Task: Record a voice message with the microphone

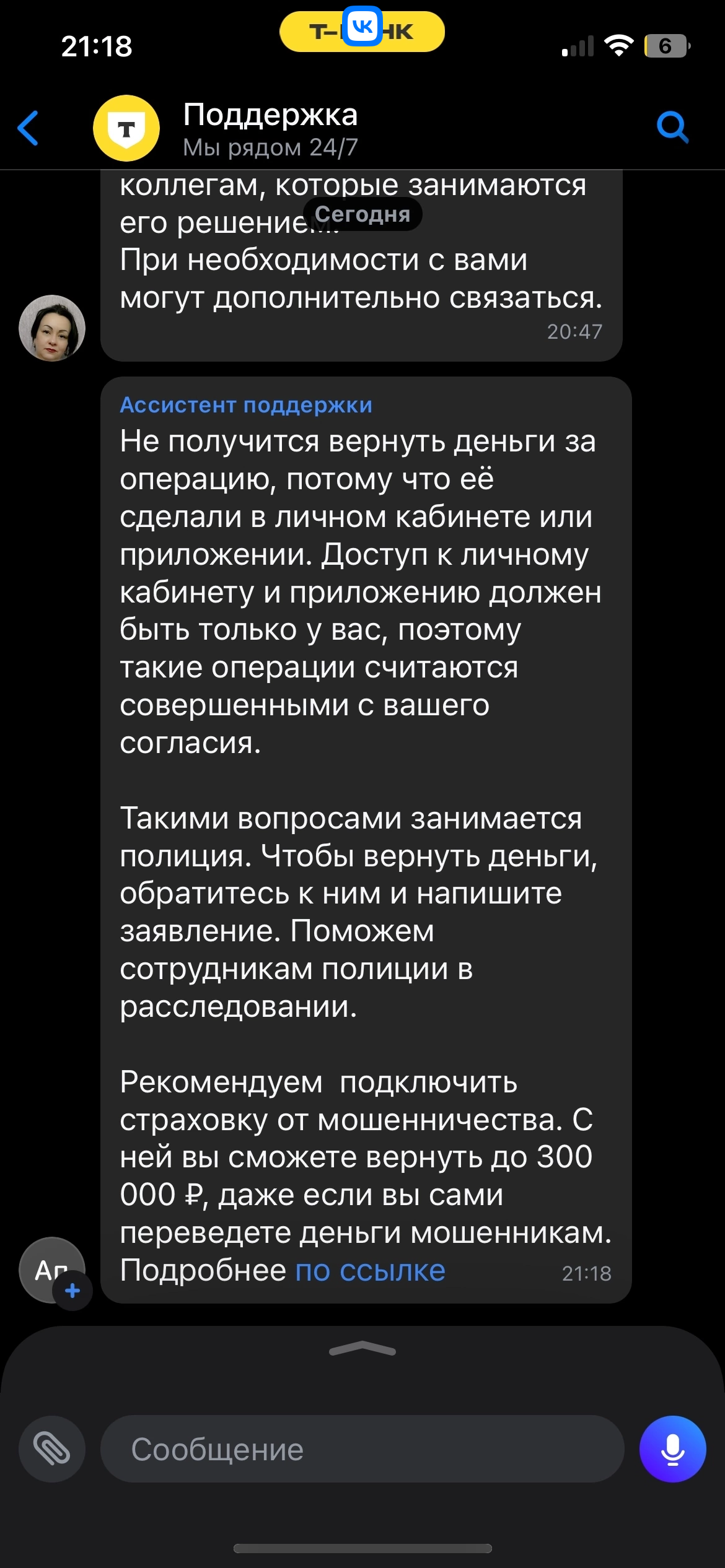Action: pos(673,1449)
